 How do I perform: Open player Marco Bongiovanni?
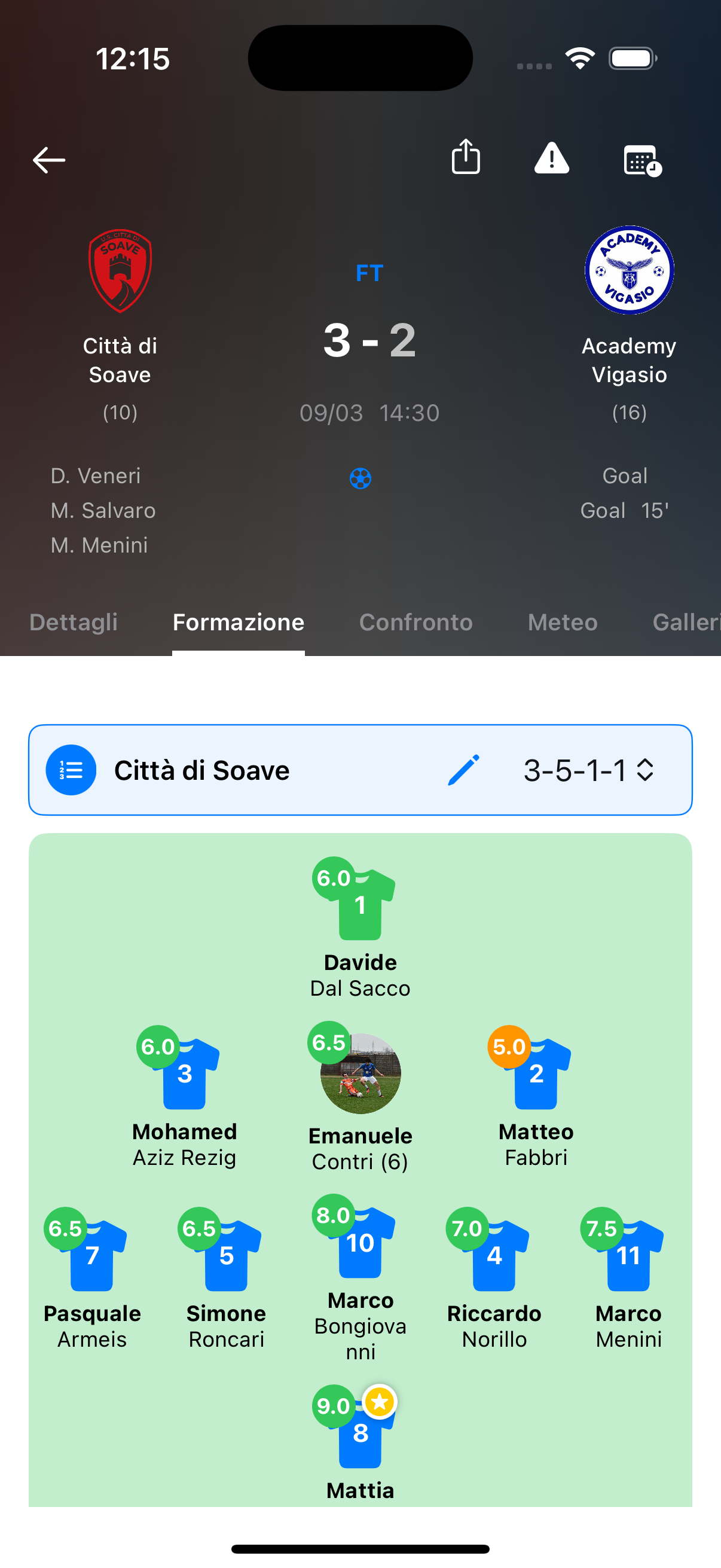[360, 1243]
